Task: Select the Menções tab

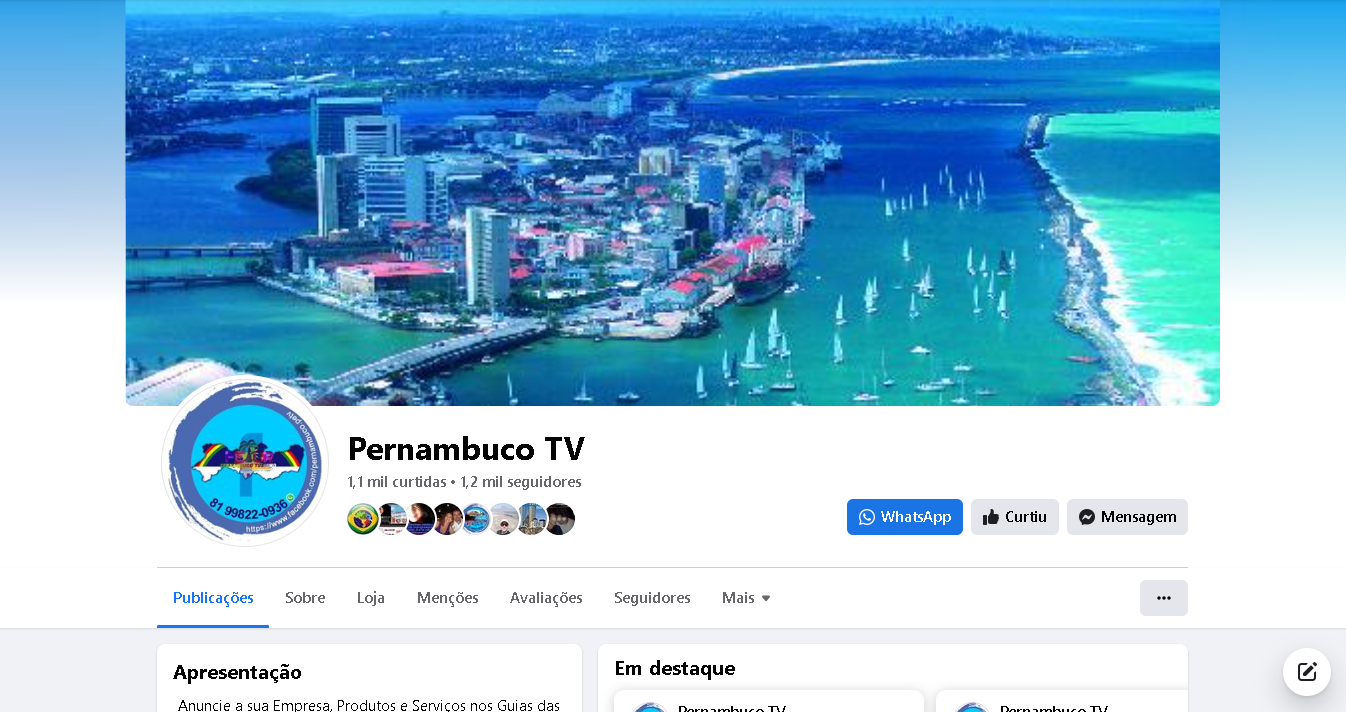Action: click(448, 598)
